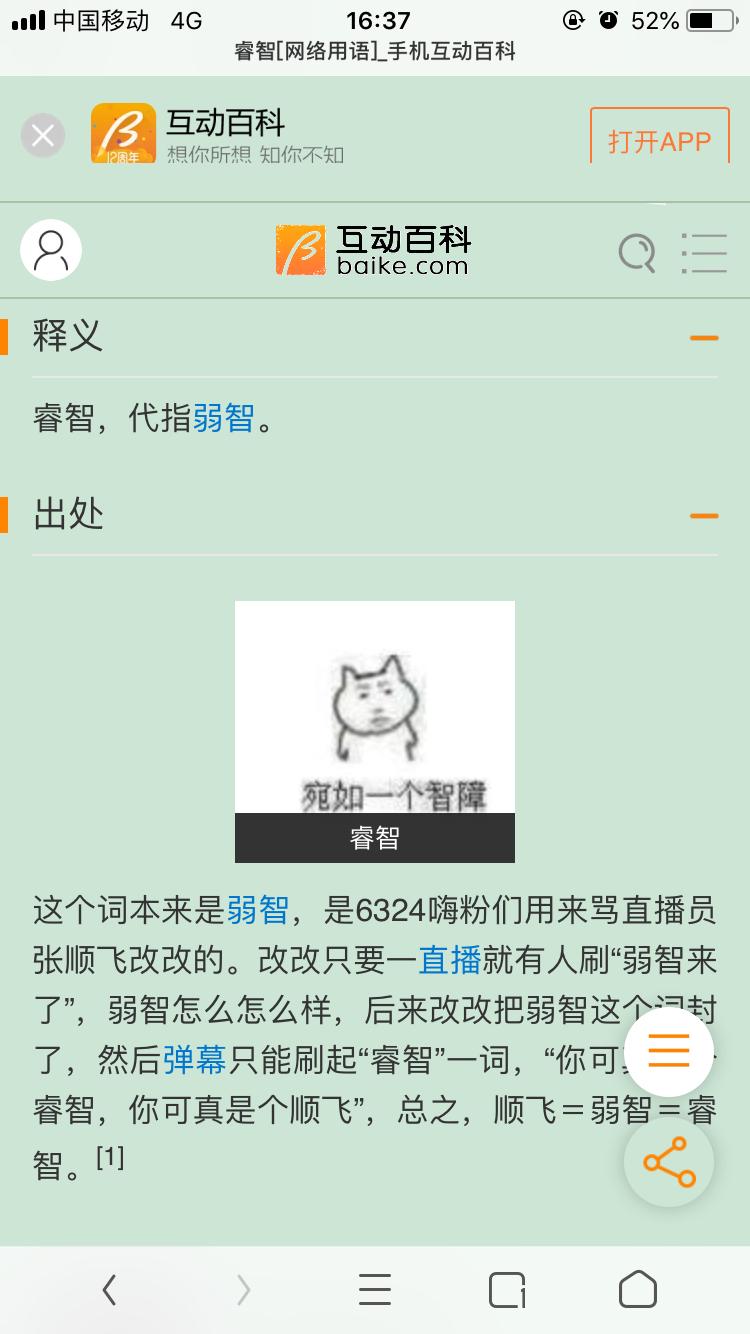Open search on the baike page
Screen dimensions: 750x1334
[637, 253]
